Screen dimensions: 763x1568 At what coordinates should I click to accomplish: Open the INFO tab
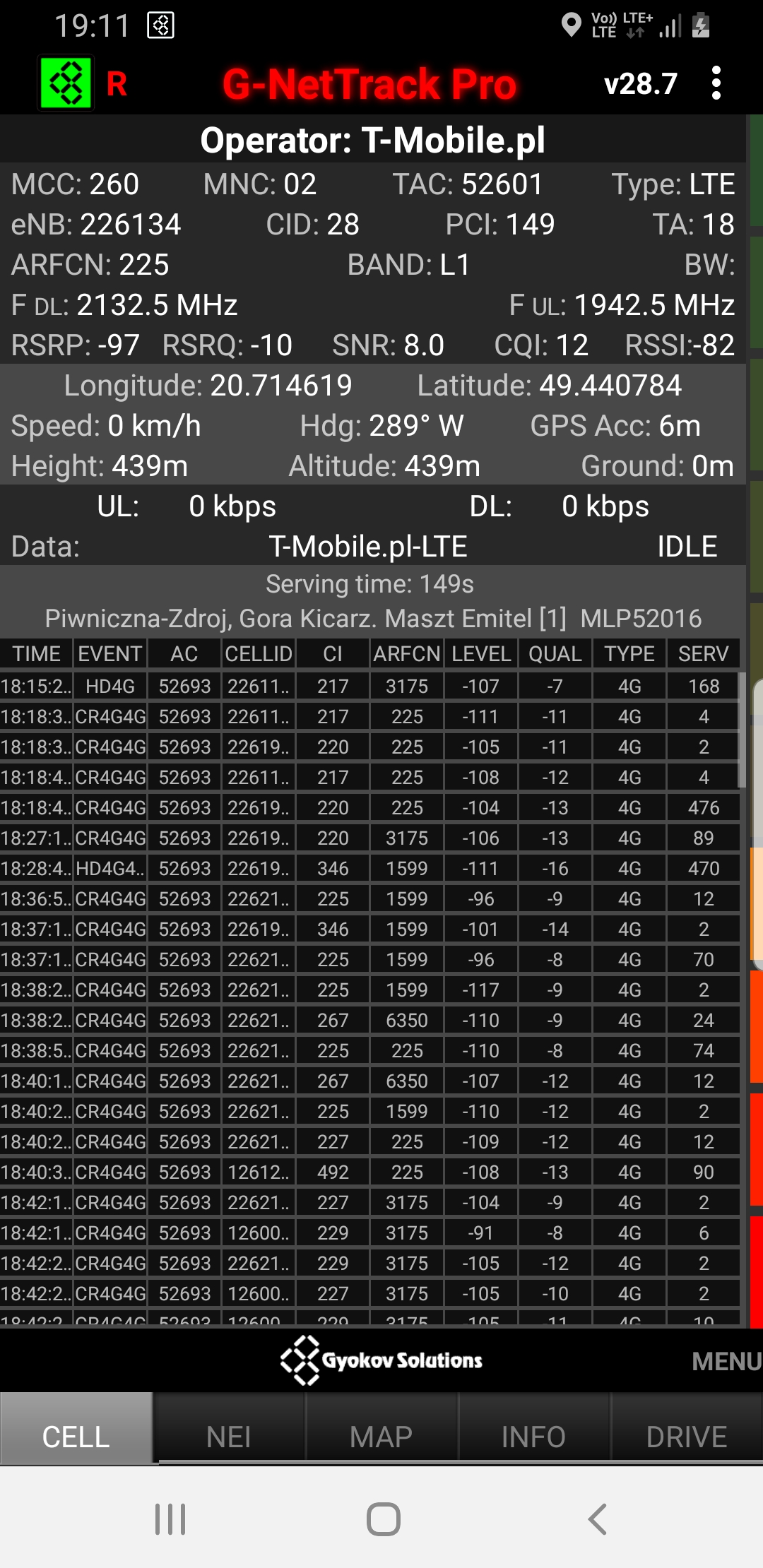click(x=533, y=1437)
